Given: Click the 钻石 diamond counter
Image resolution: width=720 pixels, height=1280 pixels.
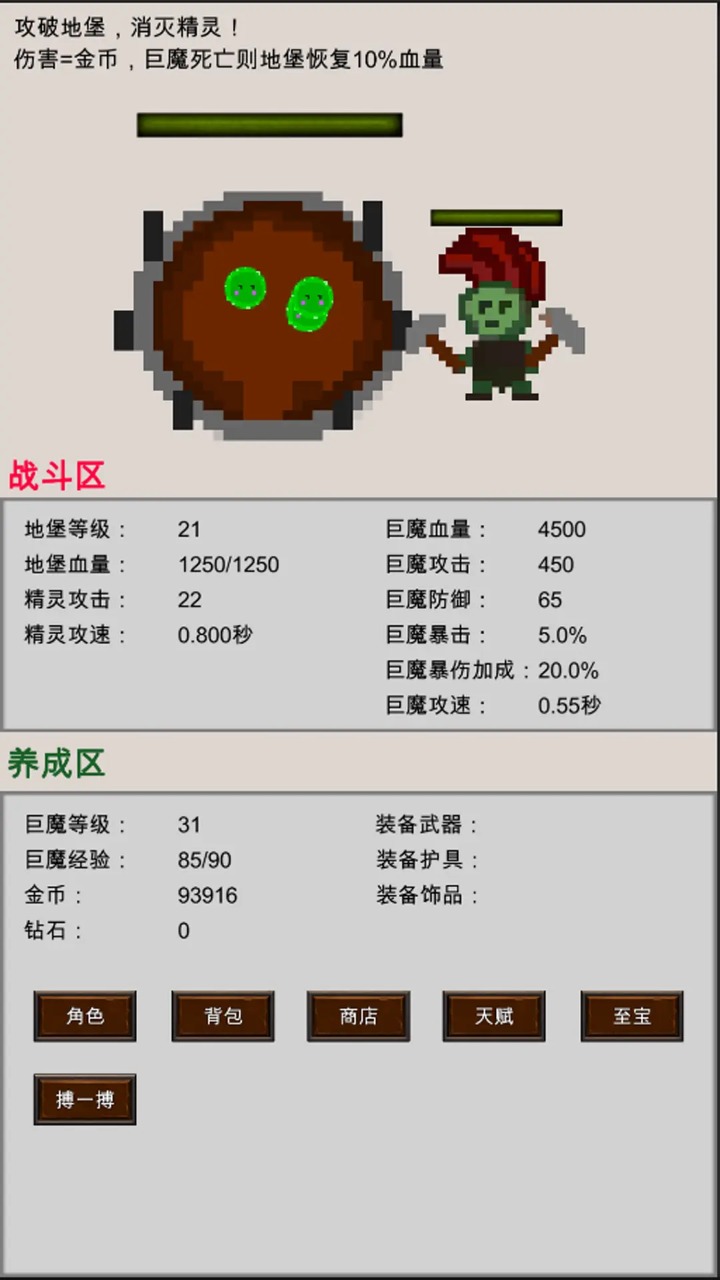Looking at the screenshot, I should pos(183,931).
